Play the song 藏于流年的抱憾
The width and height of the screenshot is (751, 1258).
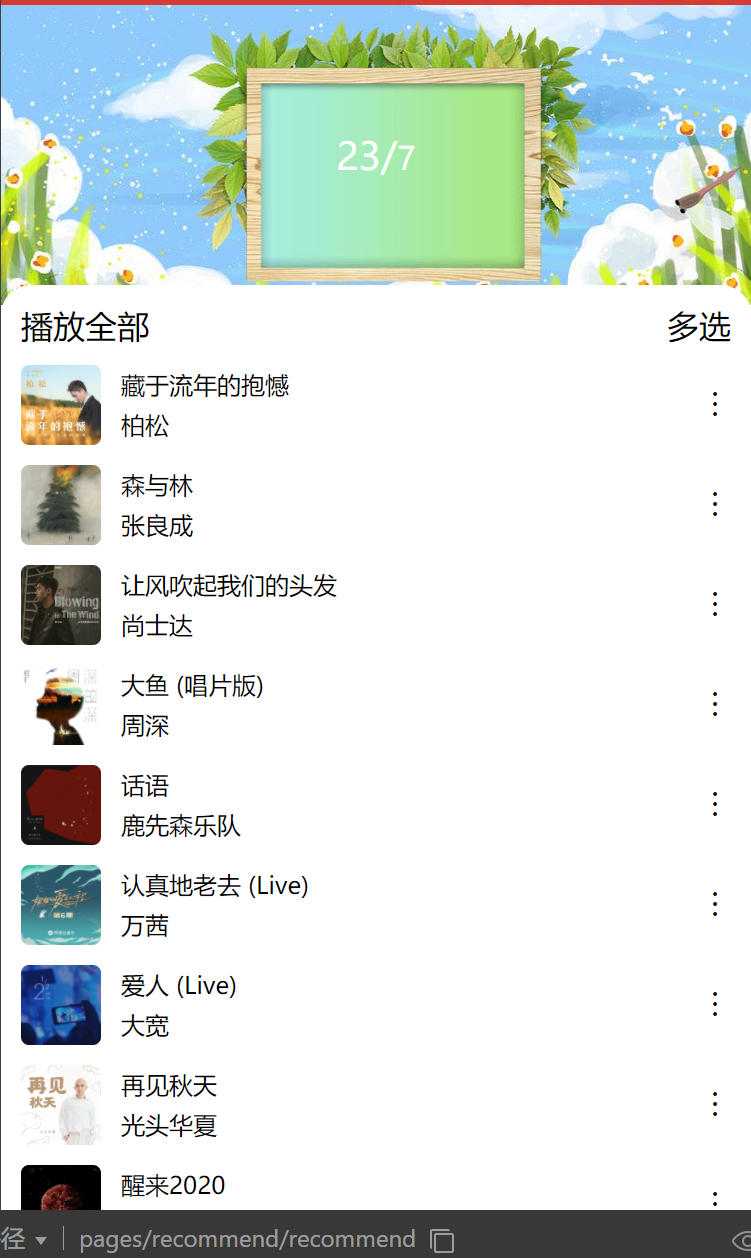click(205, 386)
